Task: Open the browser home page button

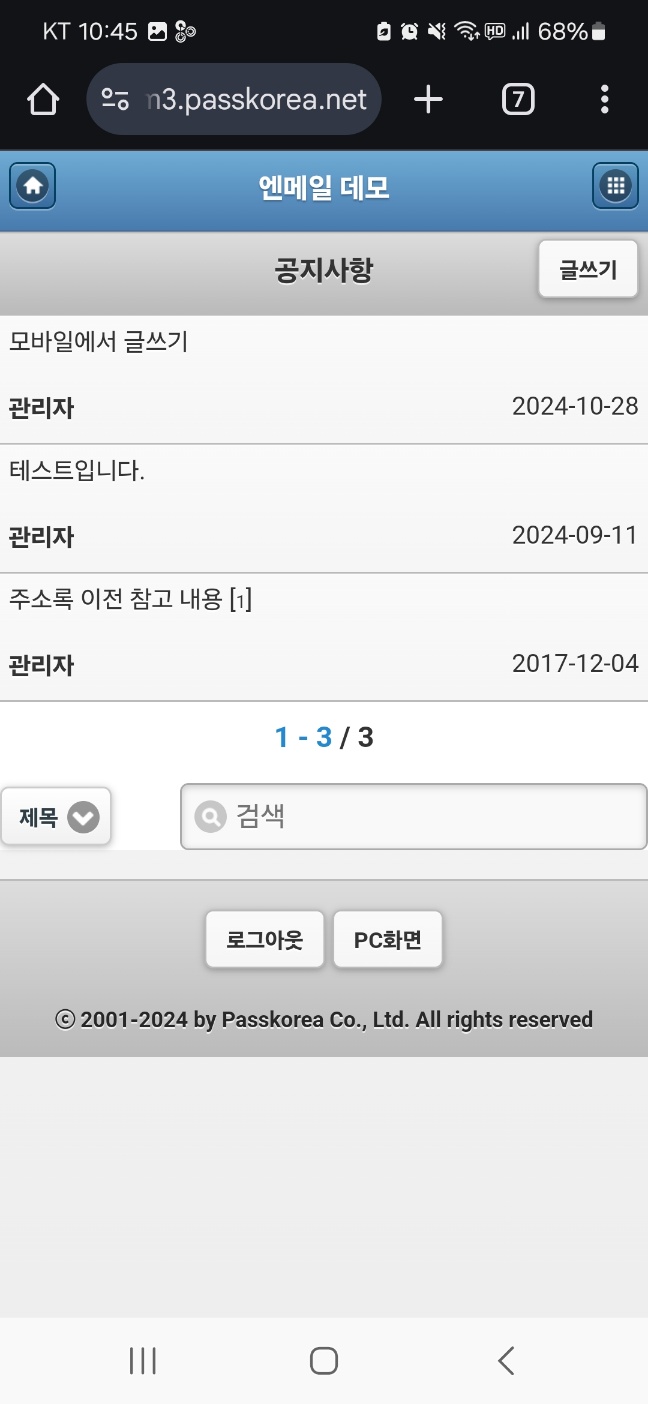Action: (43, 99)
